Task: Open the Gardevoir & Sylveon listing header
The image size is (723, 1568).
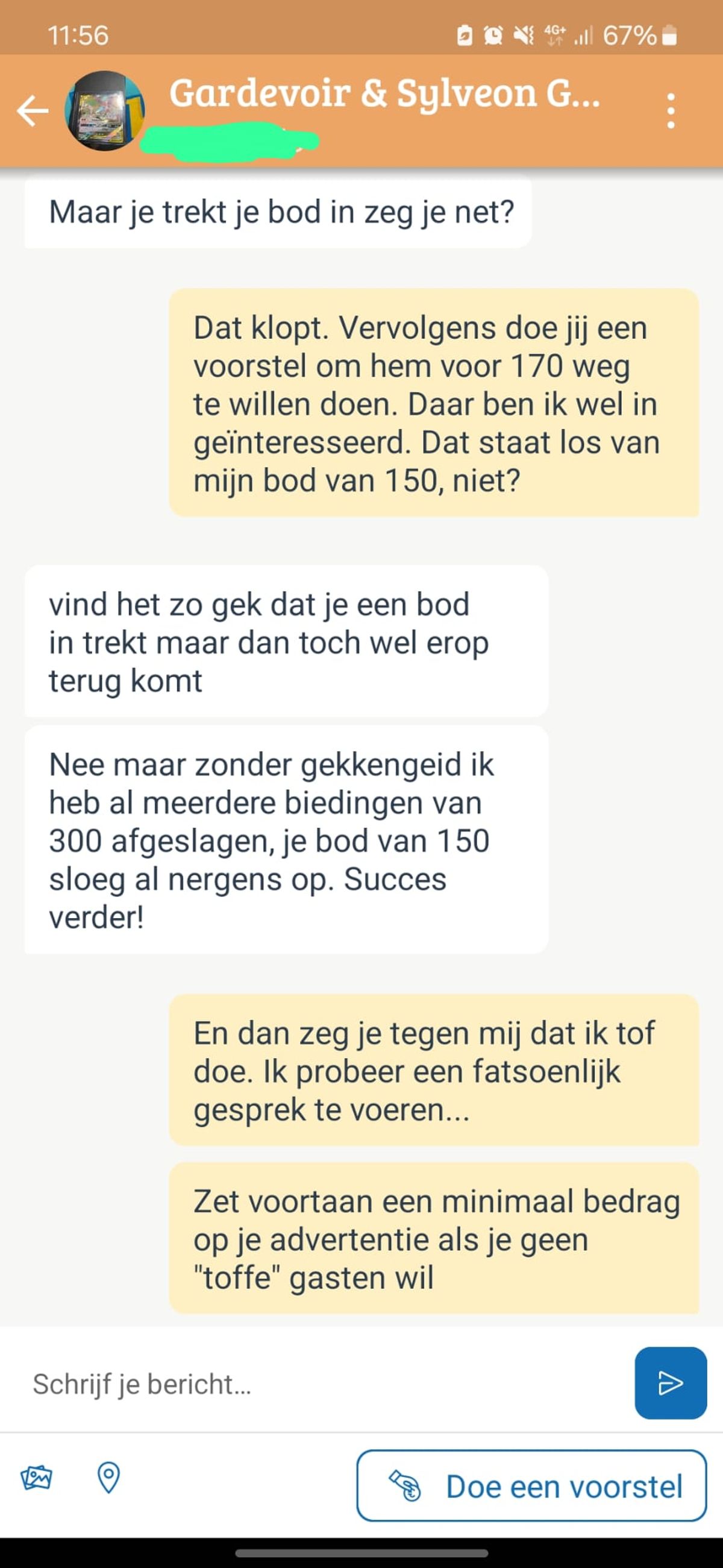Action: (384, 93)
